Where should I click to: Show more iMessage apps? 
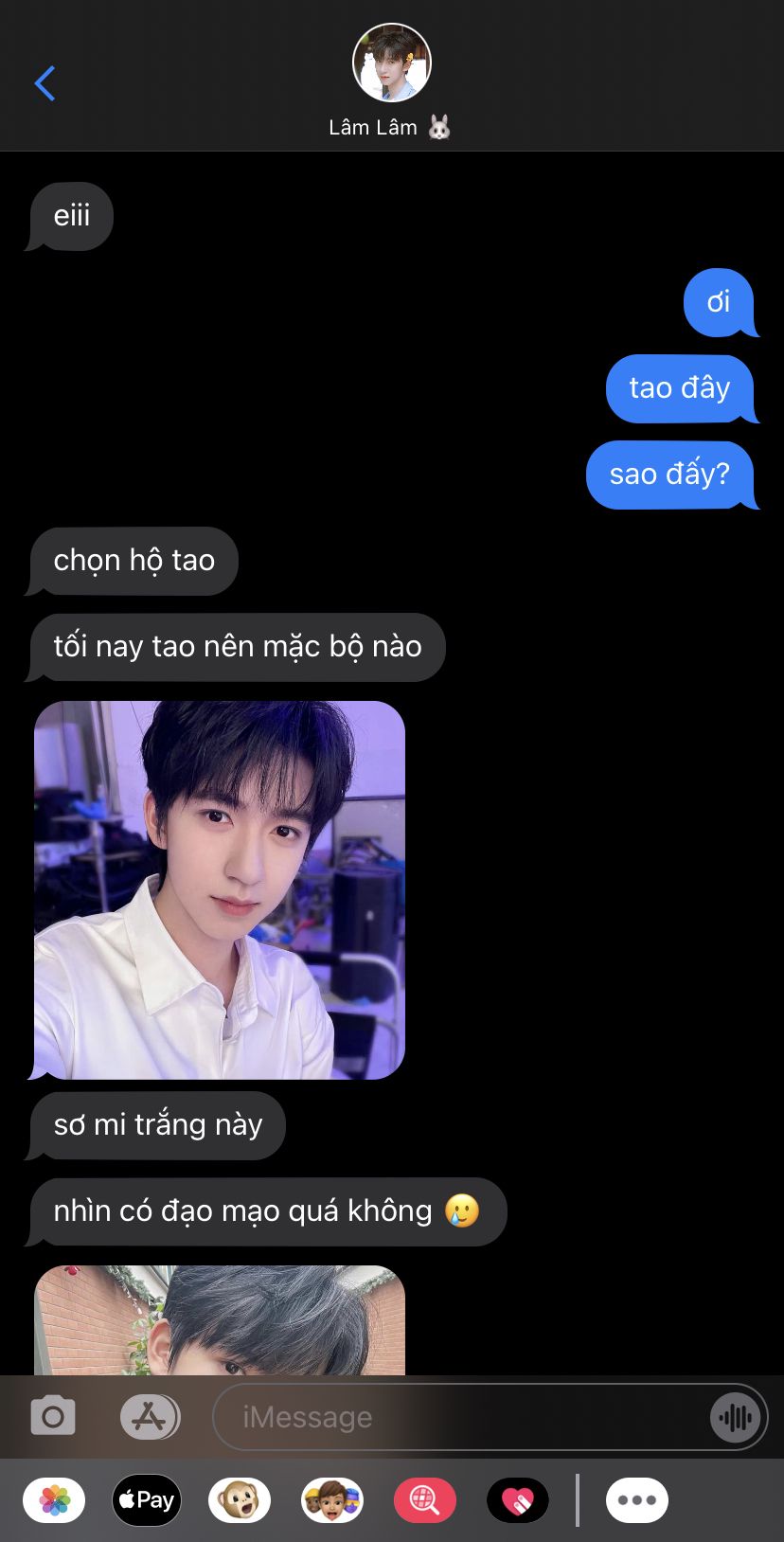point(637,1500)
